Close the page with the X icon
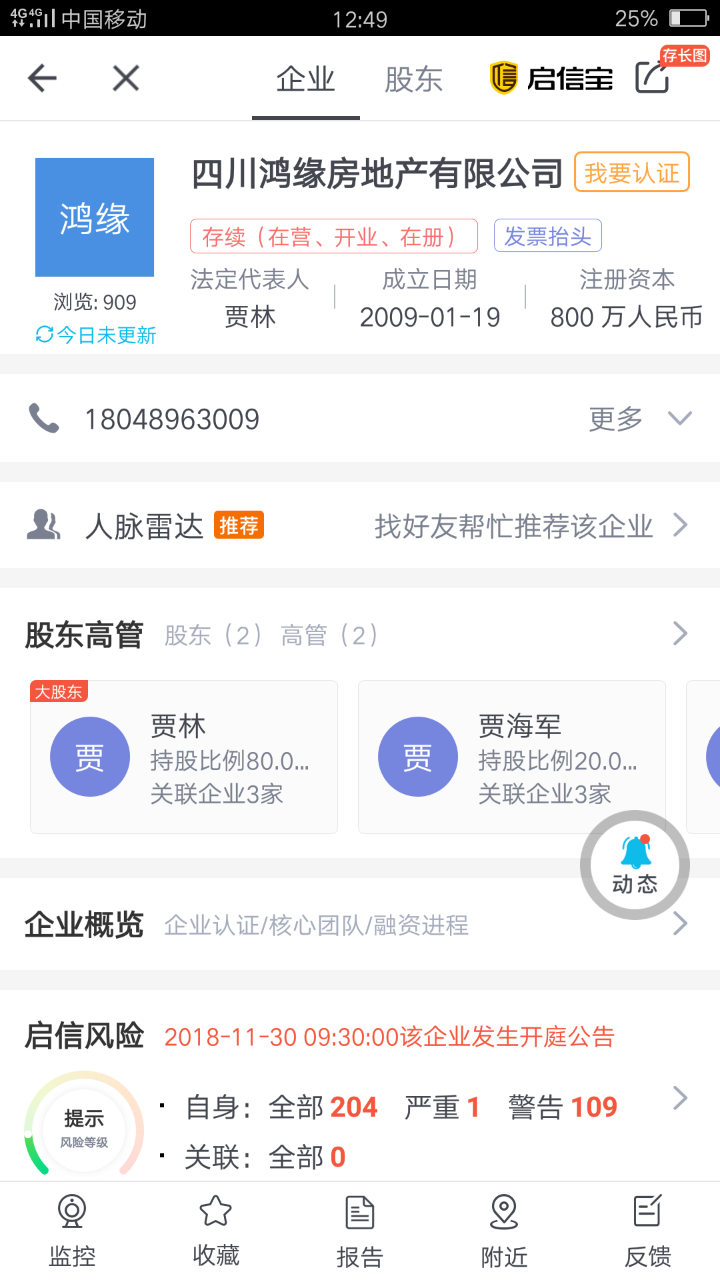 click(x=125, y=78)
